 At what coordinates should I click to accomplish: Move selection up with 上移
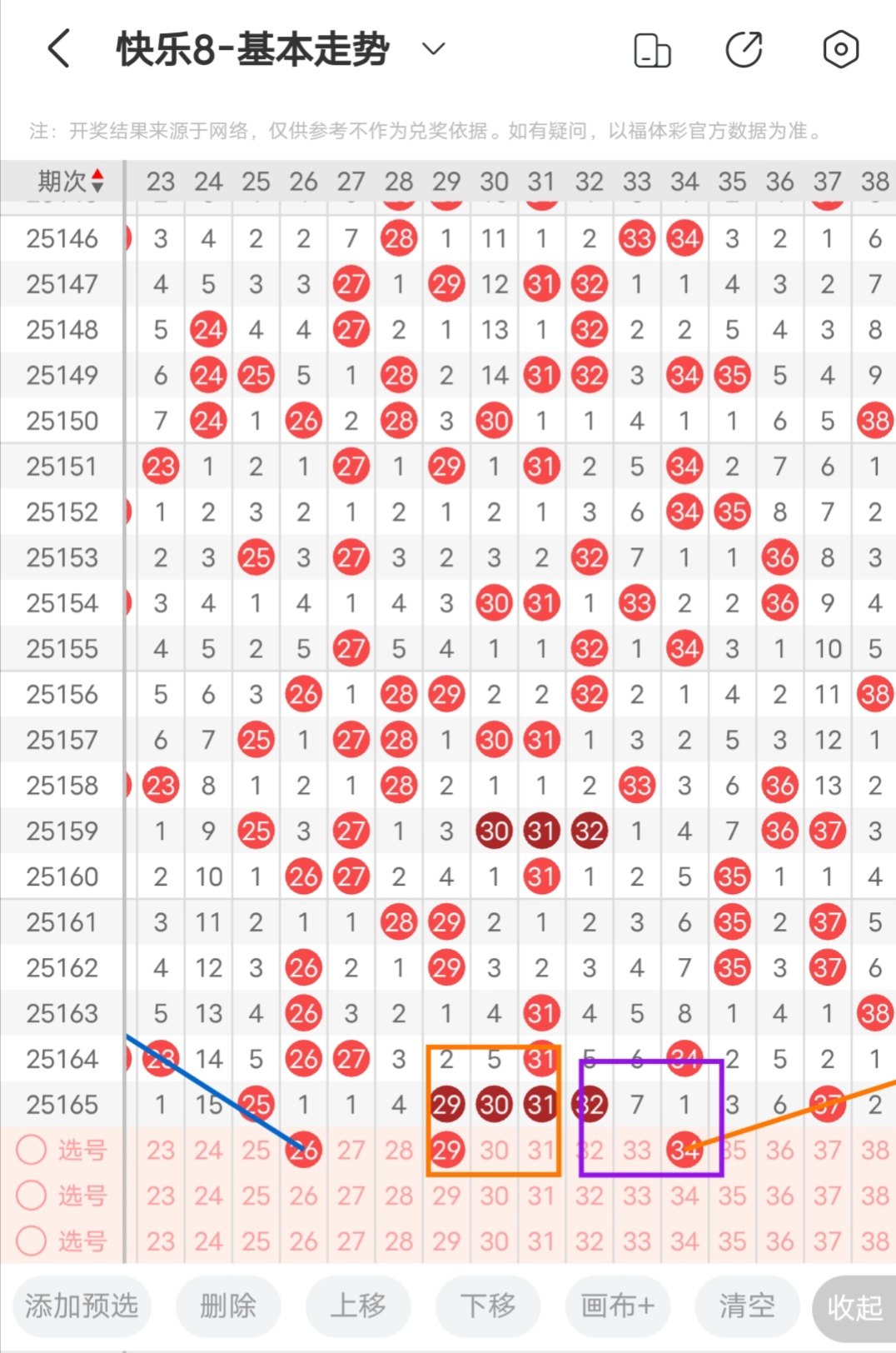[x=358, y=1306]
